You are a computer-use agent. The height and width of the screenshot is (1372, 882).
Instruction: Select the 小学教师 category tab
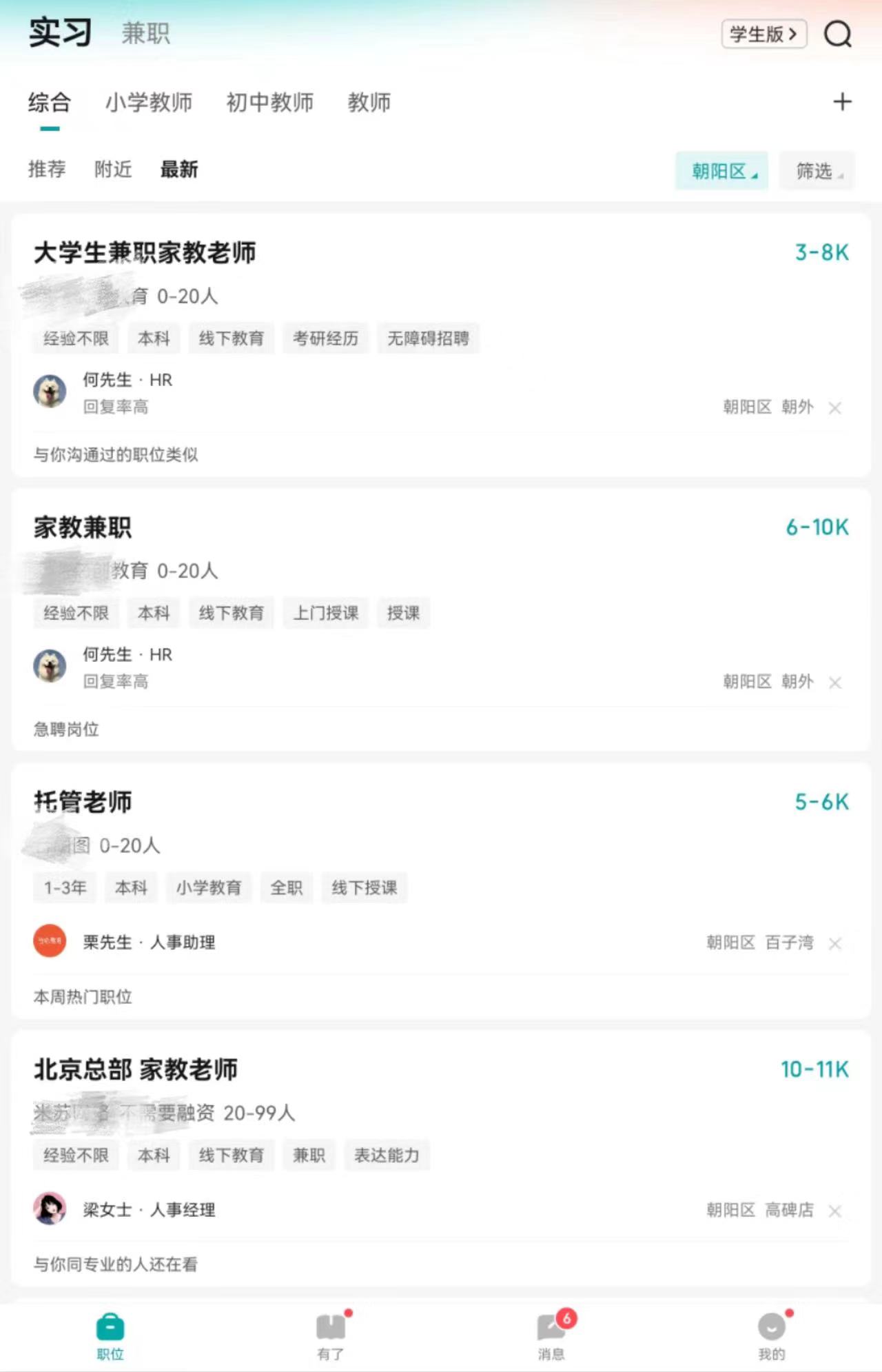pyautogui.click(x=149, y=103)
